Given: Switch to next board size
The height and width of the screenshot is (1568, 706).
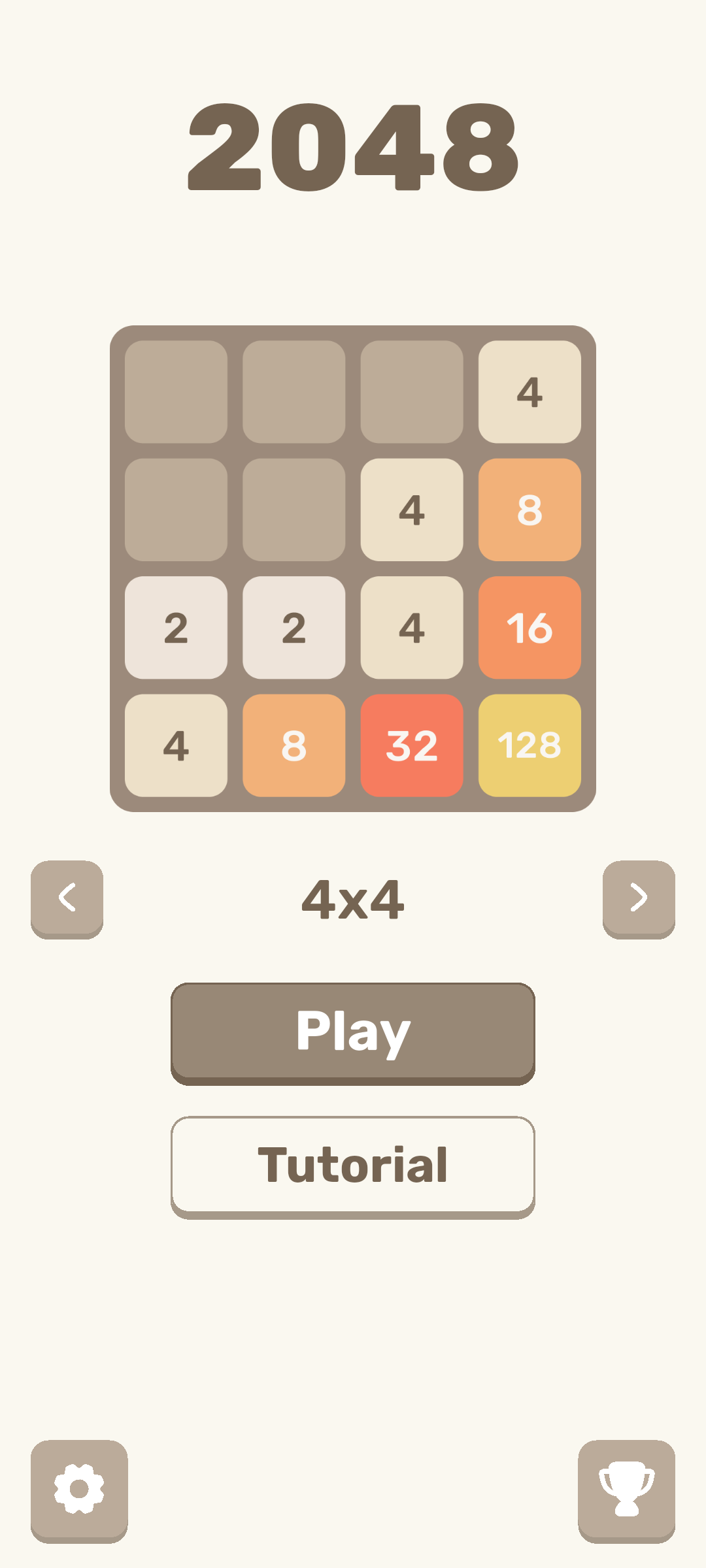Looking at the screenshot, I should (639, 898).
